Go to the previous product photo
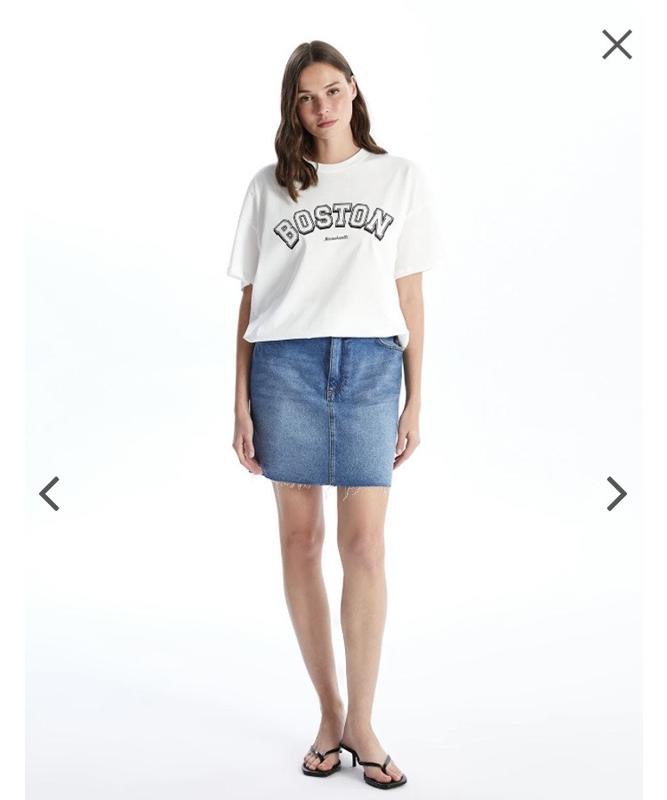The width and height of the screenshot is (667, 800). pos(49,493)
